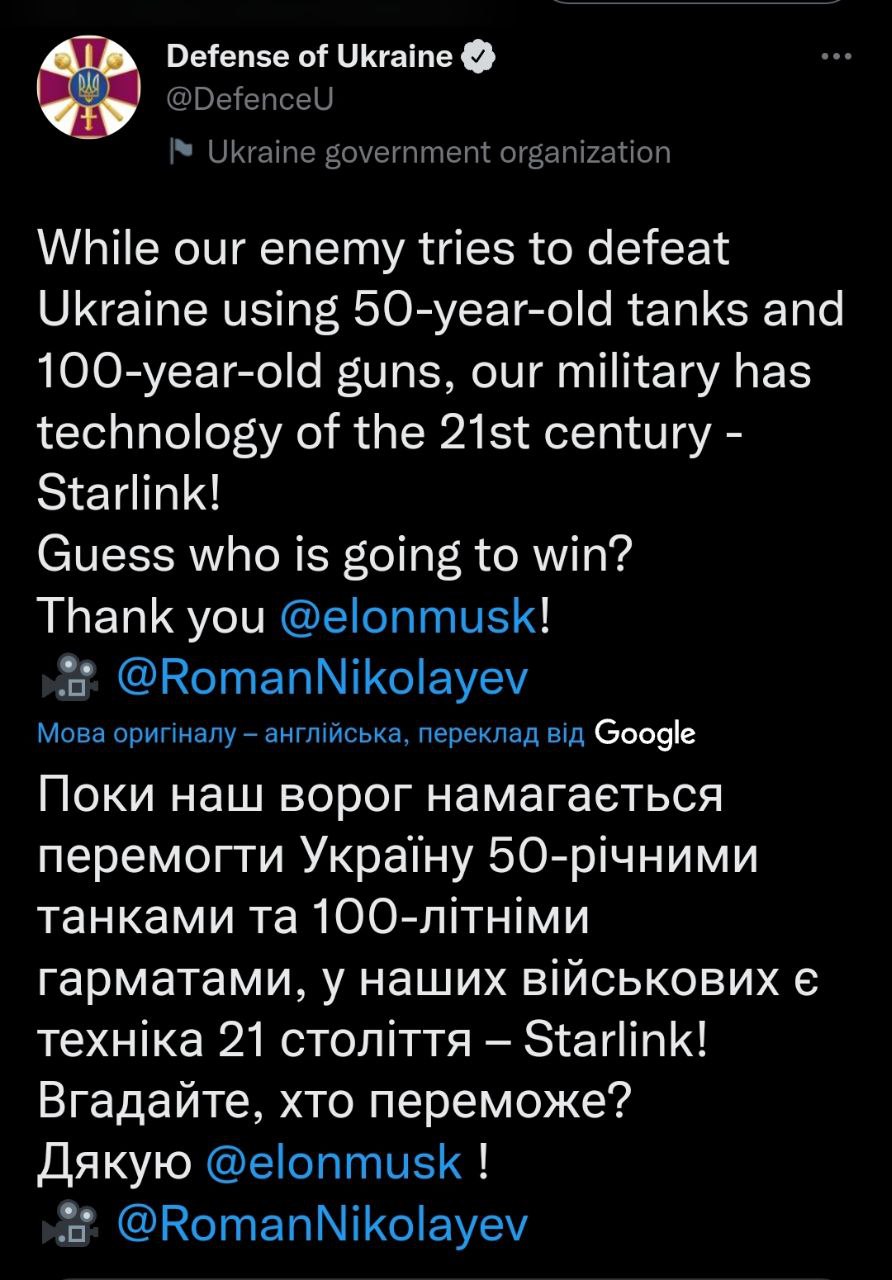Open @RomanNikolayev mention in the English text
Screen dimensions: 892x1280
321,680
